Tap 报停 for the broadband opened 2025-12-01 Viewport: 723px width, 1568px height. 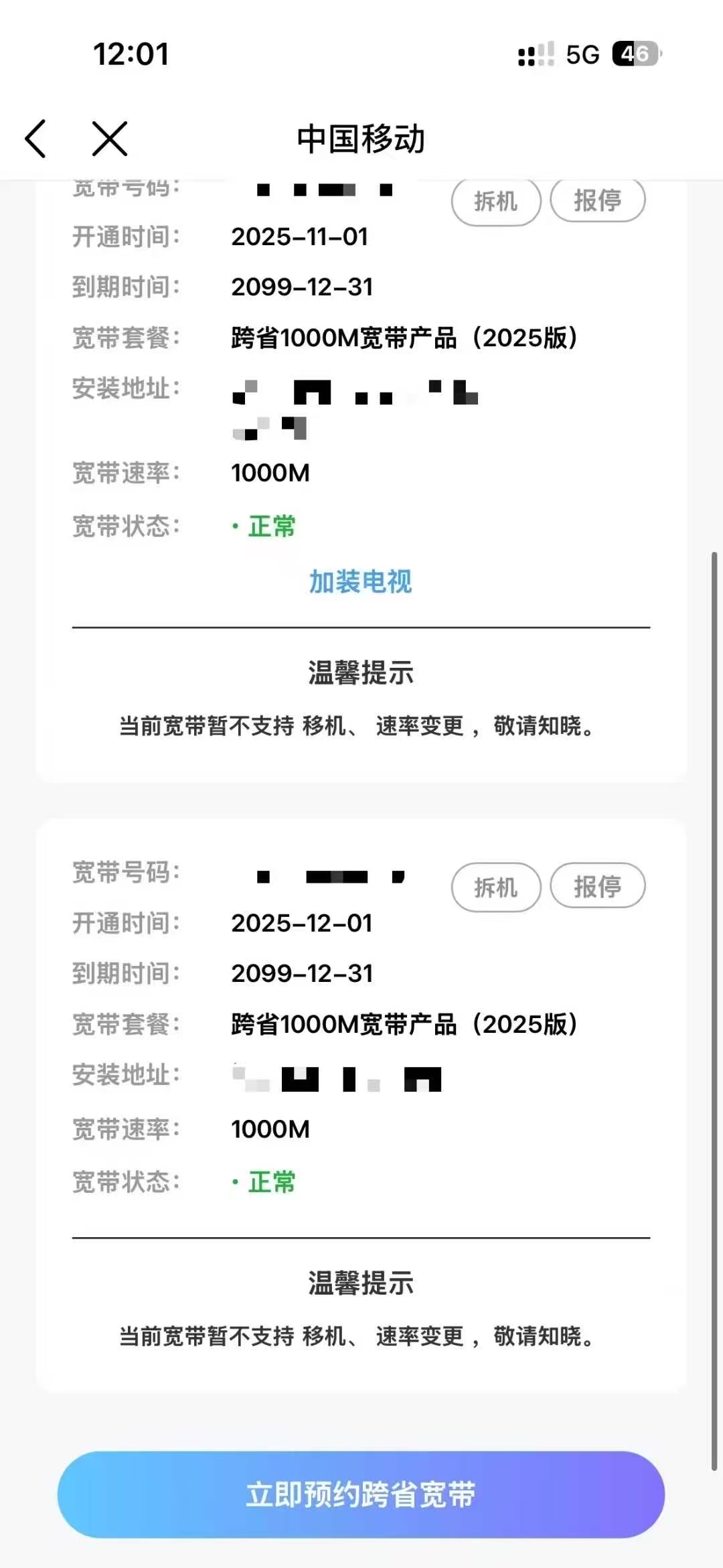[x=597, y=886]
